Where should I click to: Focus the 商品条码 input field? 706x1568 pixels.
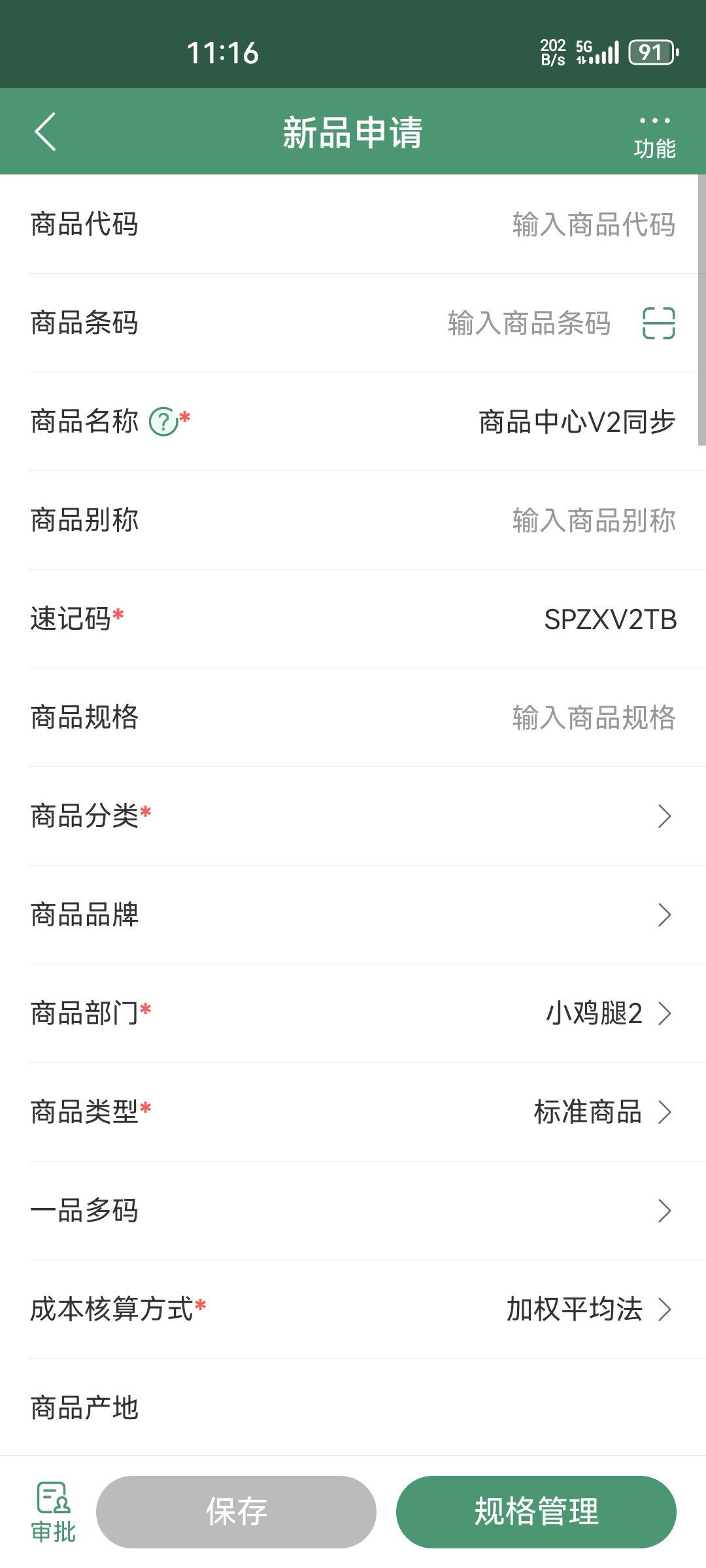point(529,323)
